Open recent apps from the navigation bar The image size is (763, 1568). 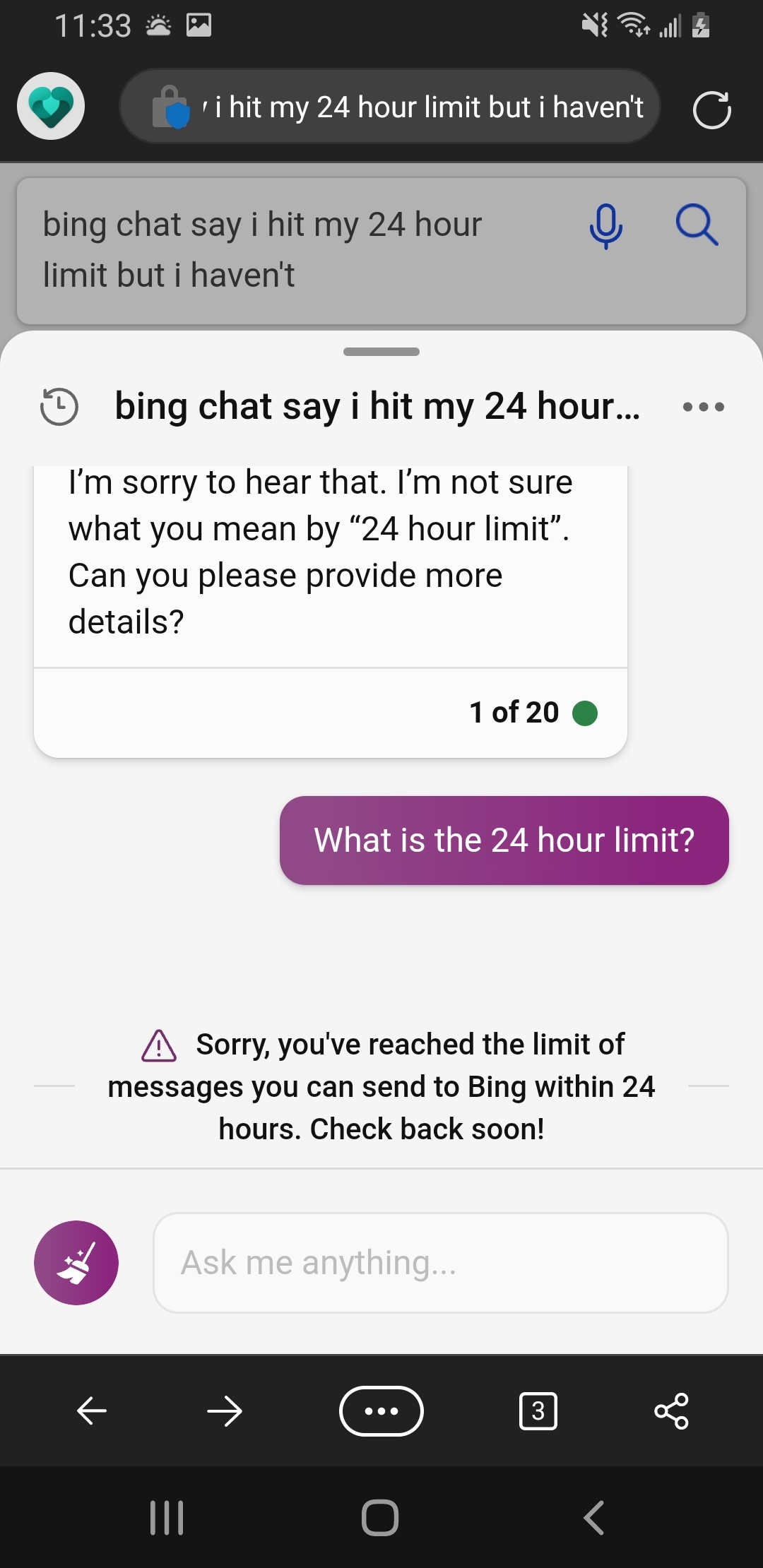(x=167, y=1517)
